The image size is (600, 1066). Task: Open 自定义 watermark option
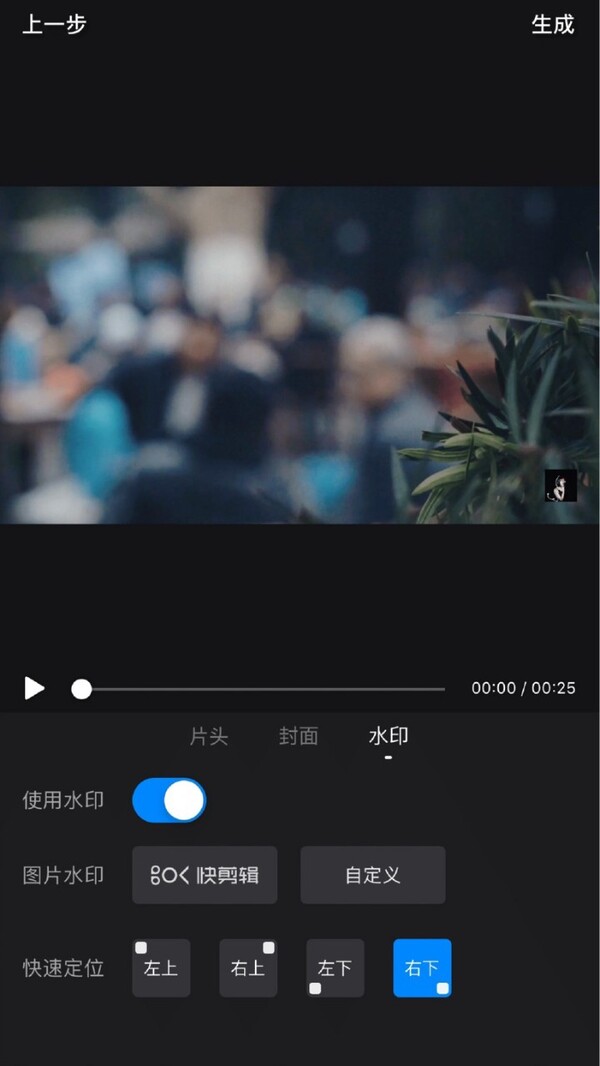[372, 875]
